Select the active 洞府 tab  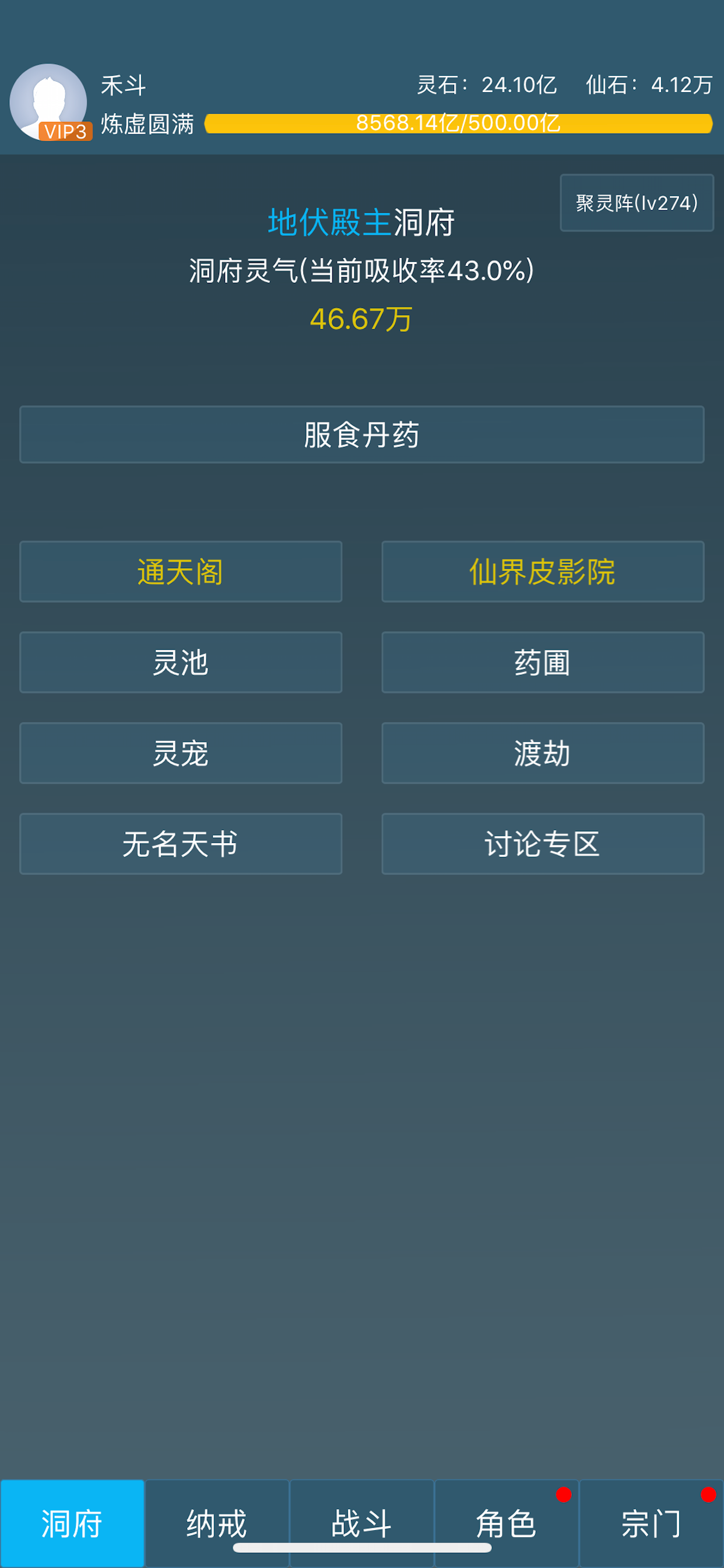click(72, 1525)
